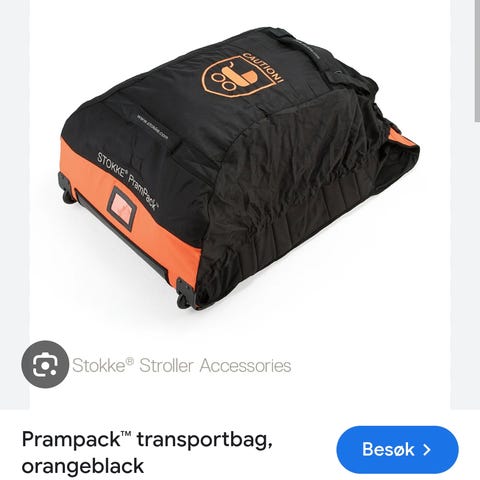Tap the Besøk button
This screenshot has height=480, width=480.
click(x=397, y=449)
